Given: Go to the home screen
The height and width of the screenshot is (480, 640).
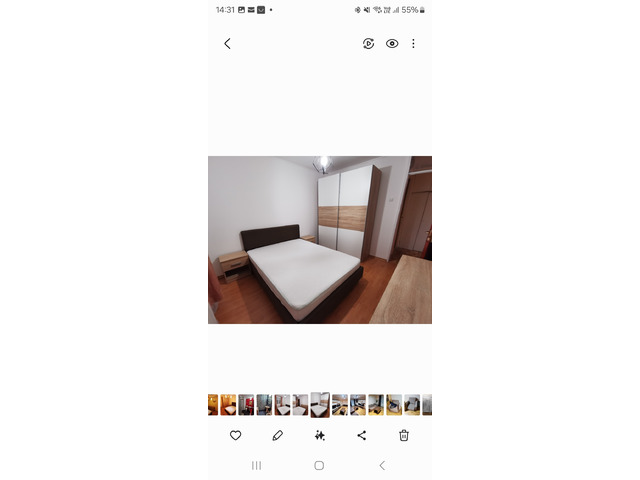Looking at the screenshot, I should (x=319, y=466).
